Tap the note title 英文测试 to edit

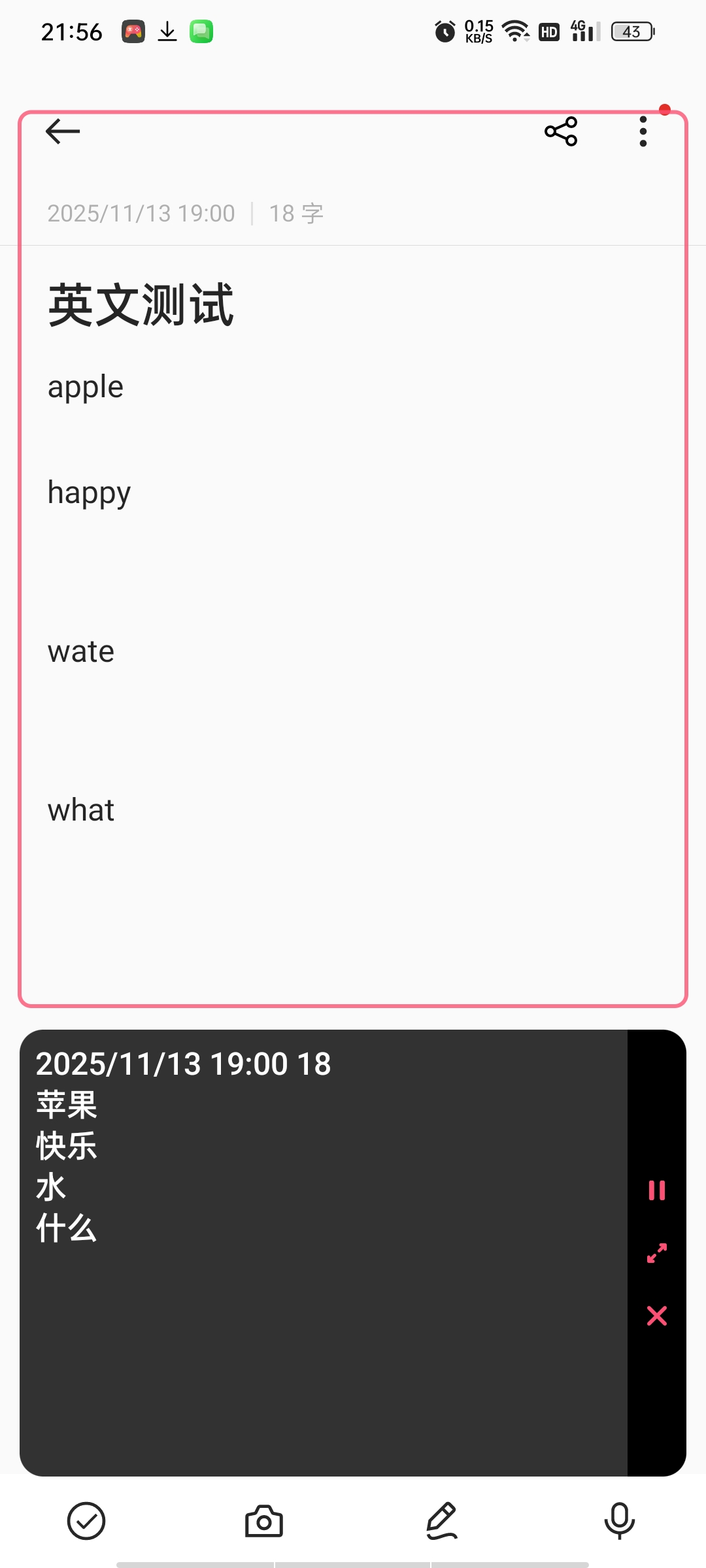(141, 305)
